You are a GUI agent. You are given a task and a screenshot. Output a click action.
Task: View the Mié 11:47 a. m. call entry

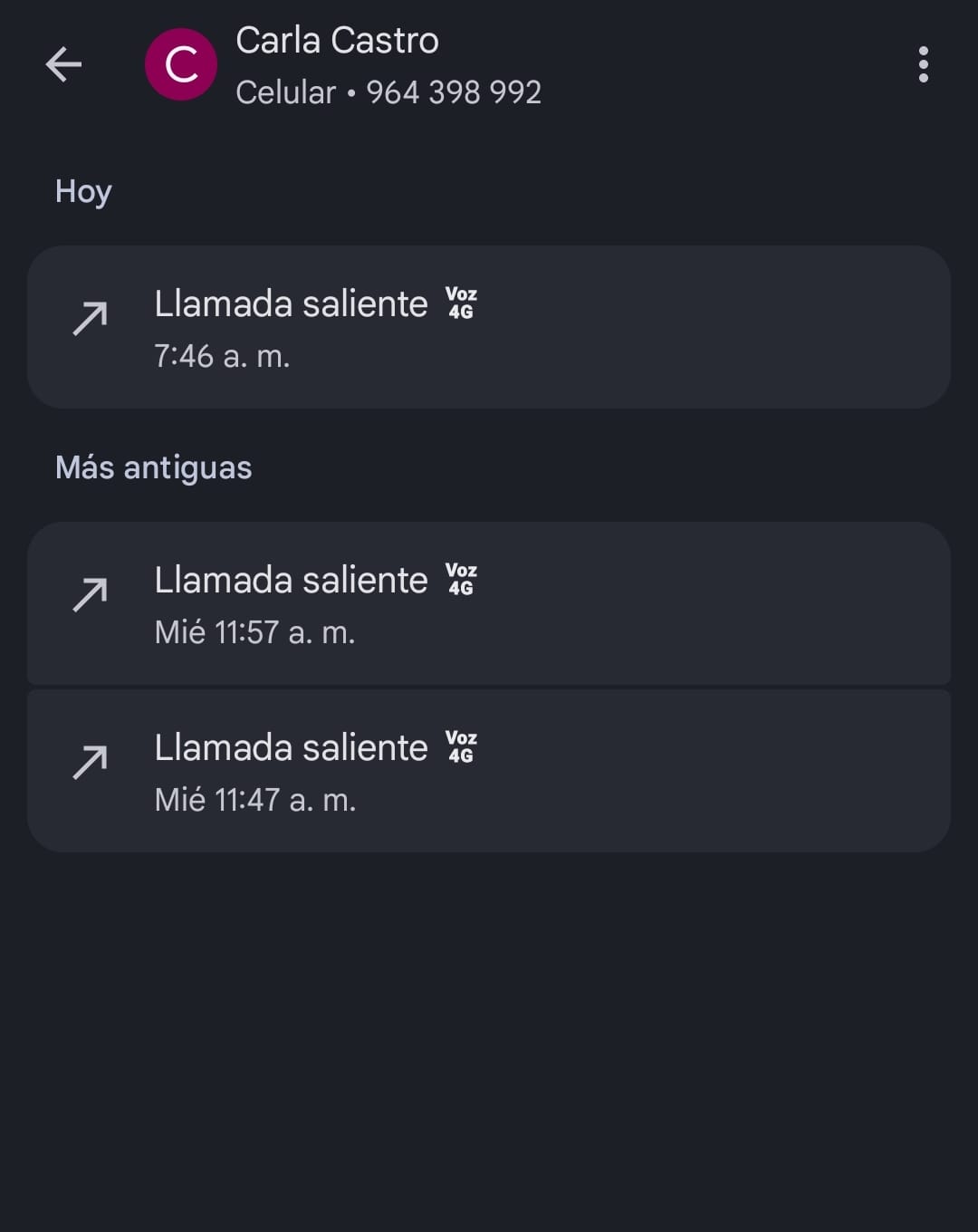(x=489, y=771)
